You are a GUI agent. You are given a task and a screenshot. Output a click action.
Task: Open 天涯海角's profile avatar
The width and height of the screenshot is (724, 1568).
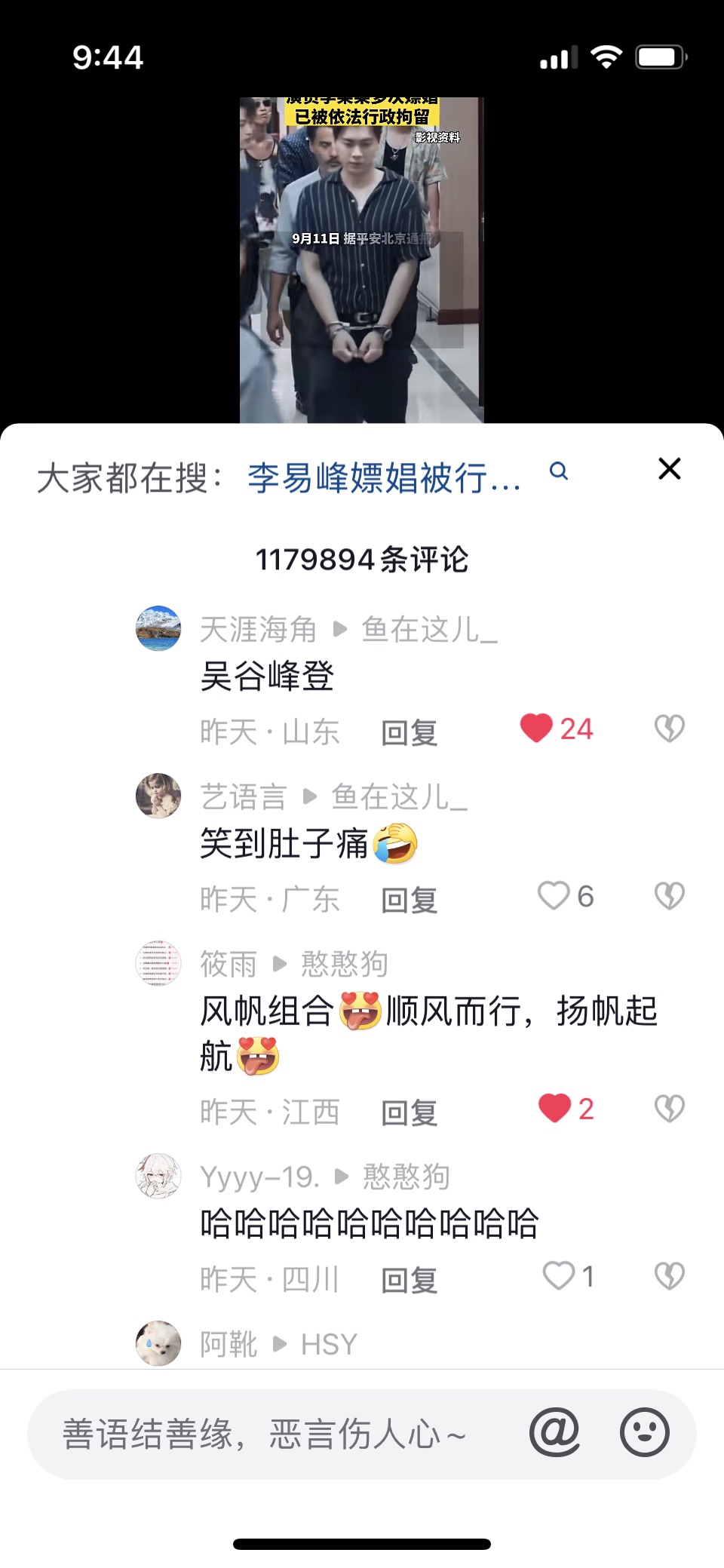[158, 628]
